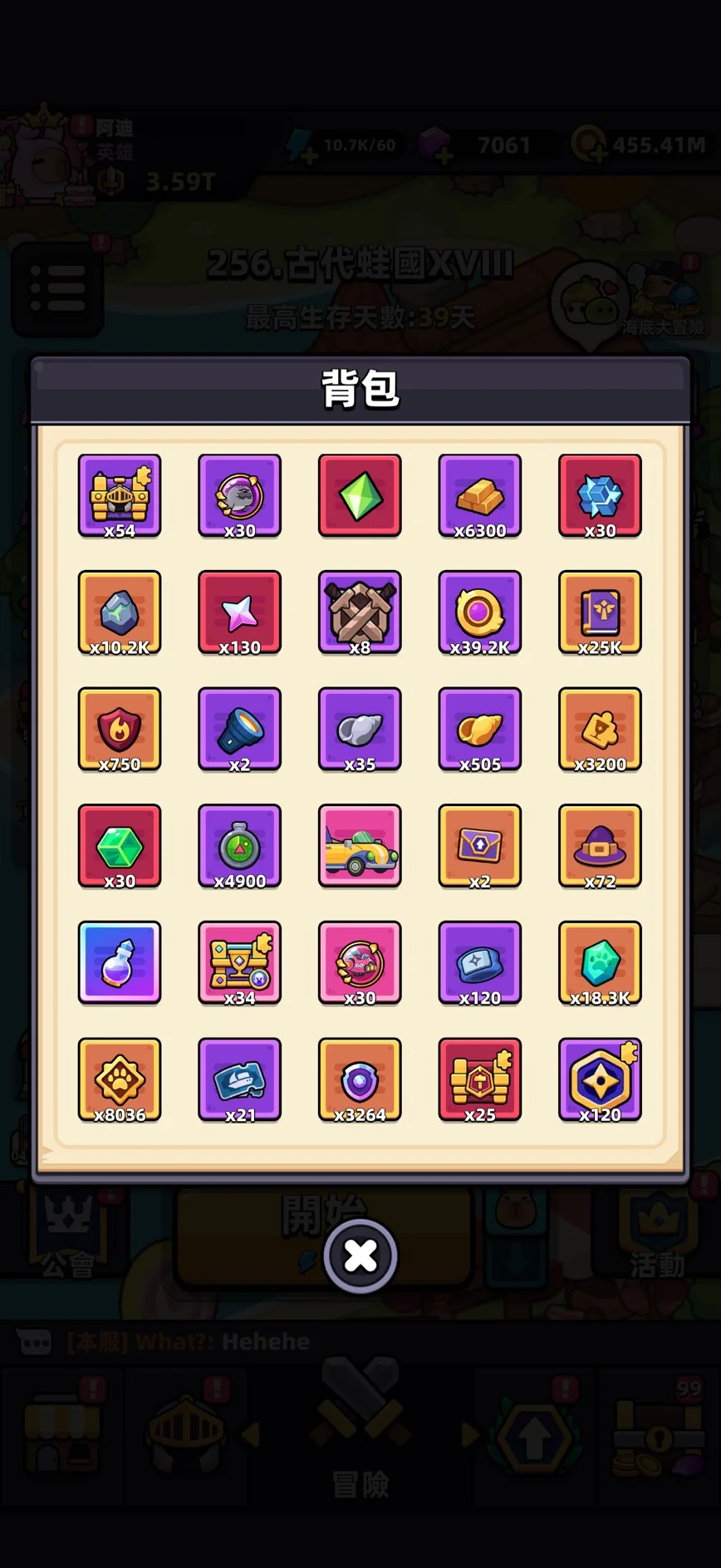Screen dimensions: 721x1568
Task: Select the stopwatch item x4900
Action: point(240,846)
